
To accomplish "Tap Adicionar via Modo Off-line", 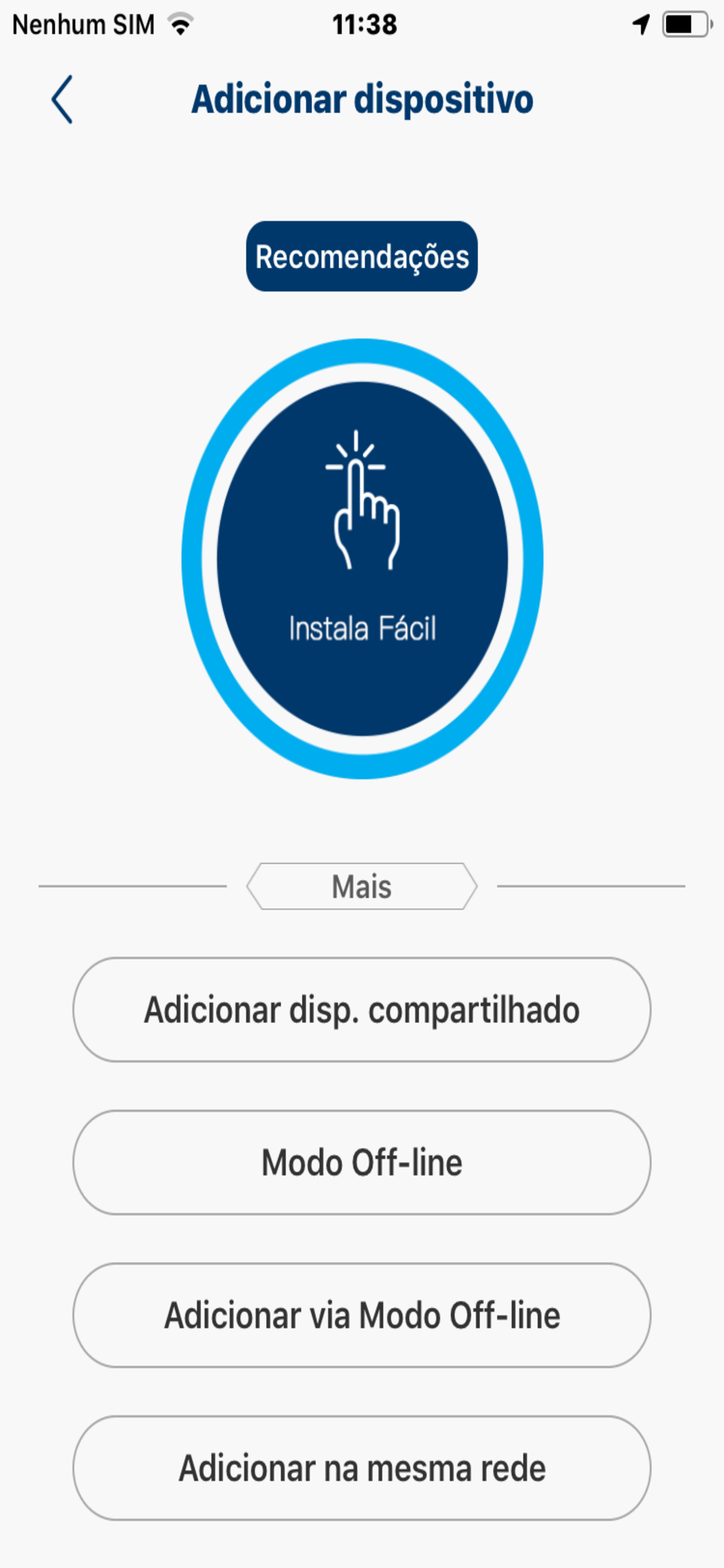I will [x=362, y=1315].
